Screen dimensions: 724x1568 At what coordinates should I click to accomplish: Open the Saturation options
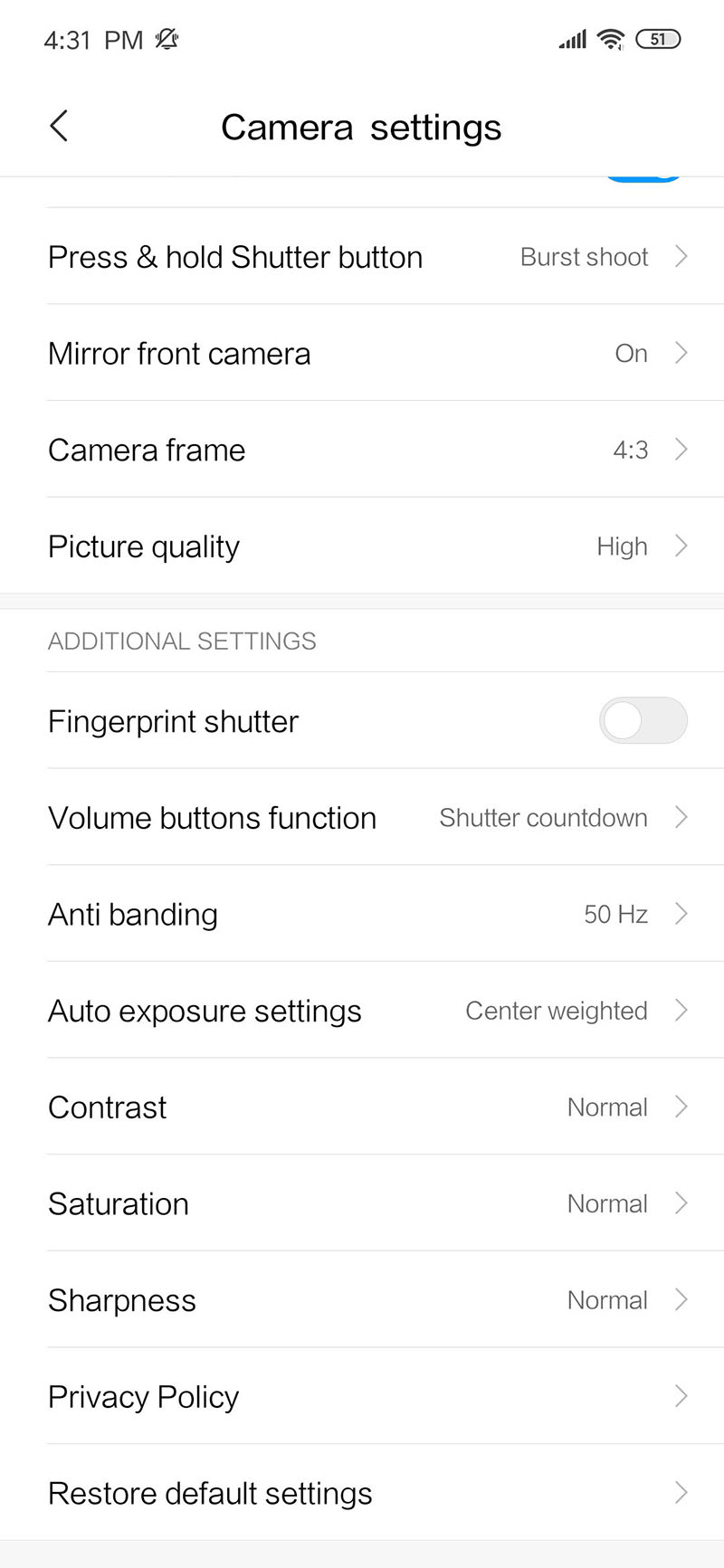362,1204
